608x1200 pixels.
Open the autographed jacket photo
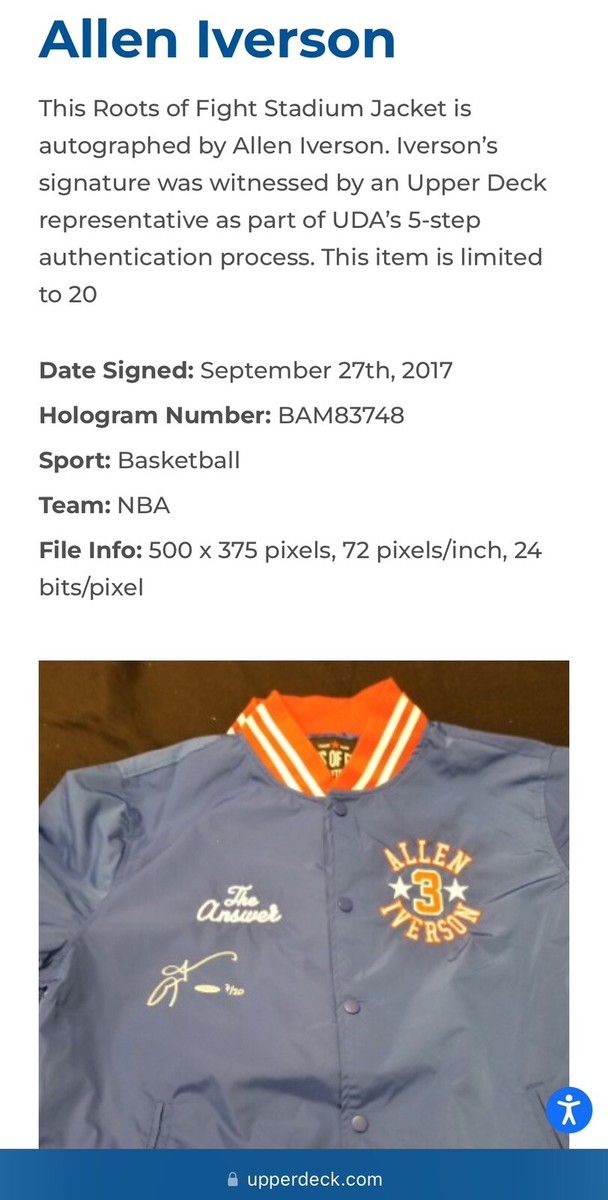pos(304,900)
